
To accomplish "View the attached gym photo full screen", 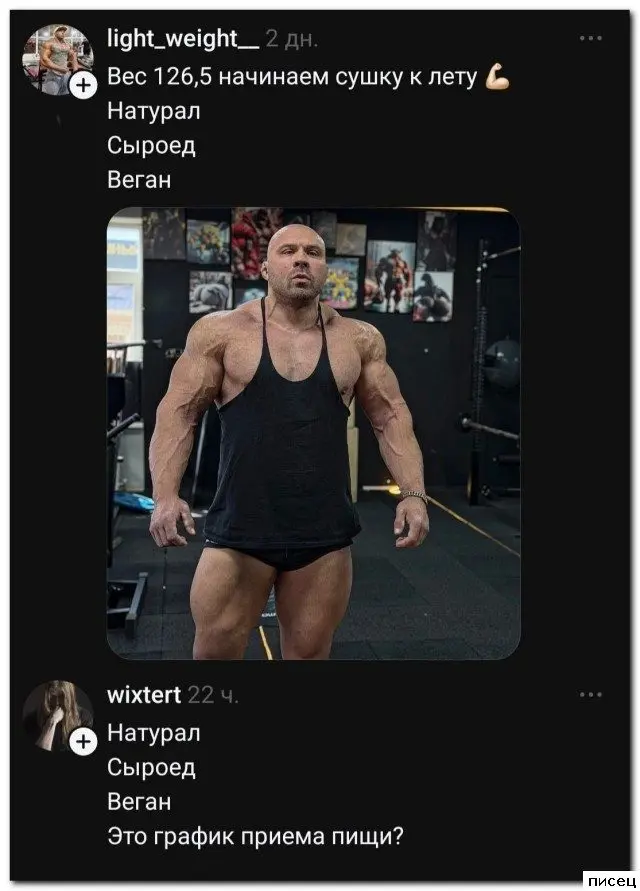I will [313, 433].
